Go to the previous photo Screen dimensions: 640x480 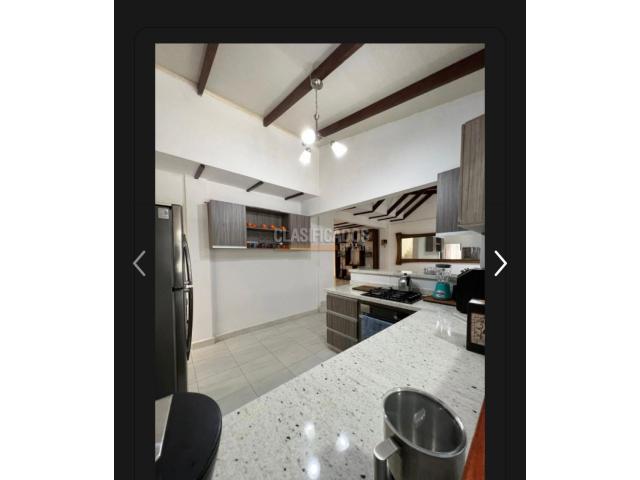[x=139, y=263]
